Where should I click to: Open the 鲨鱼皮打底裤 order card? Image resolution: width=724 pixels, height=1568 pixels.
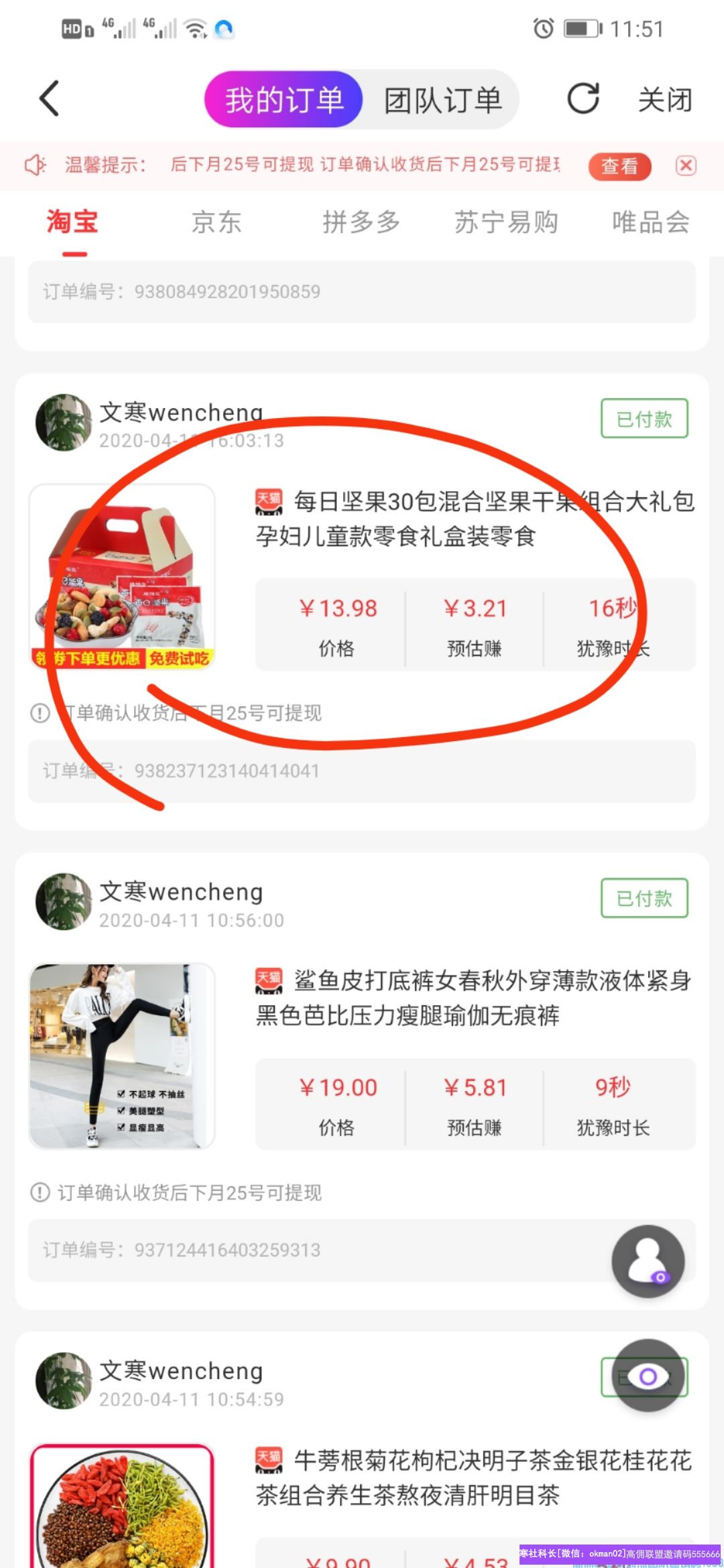[x=474, y=998]
